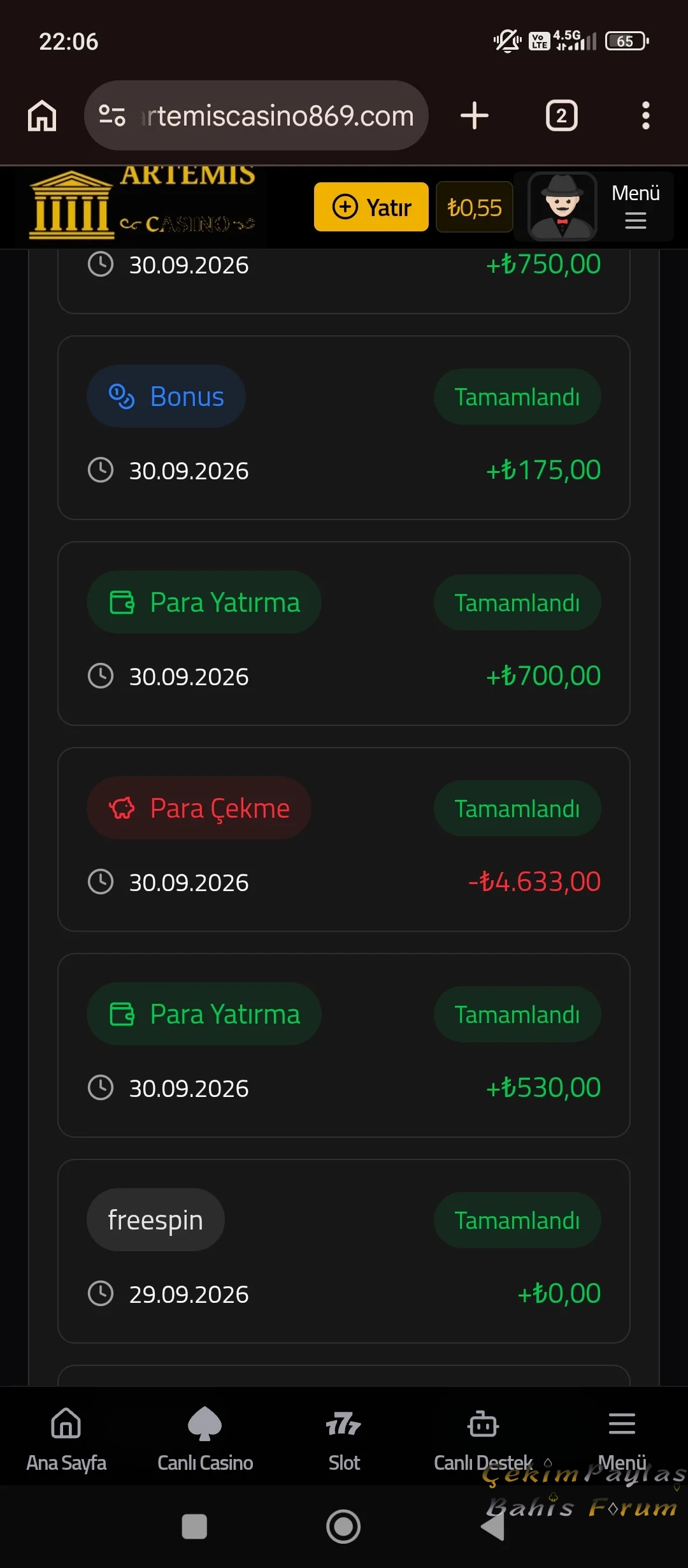Go to the Ana Sayfa tab

click(x=66, y=1439)
